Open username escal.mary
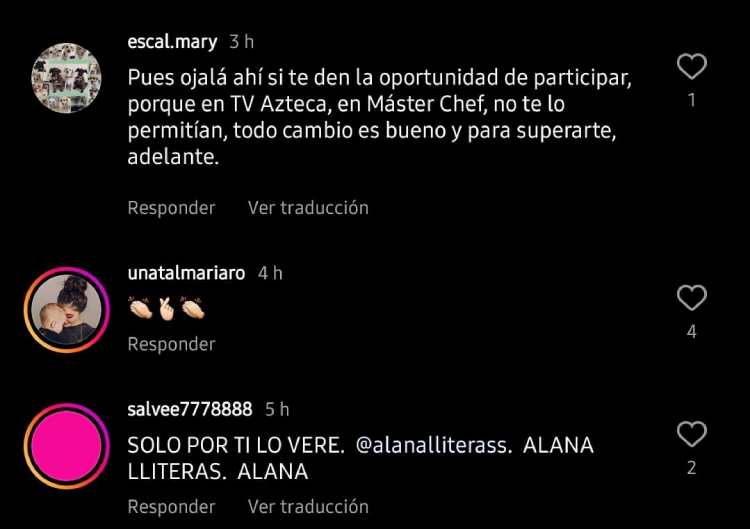Screen dimensions: 750x529 click(x=173, y=42)
